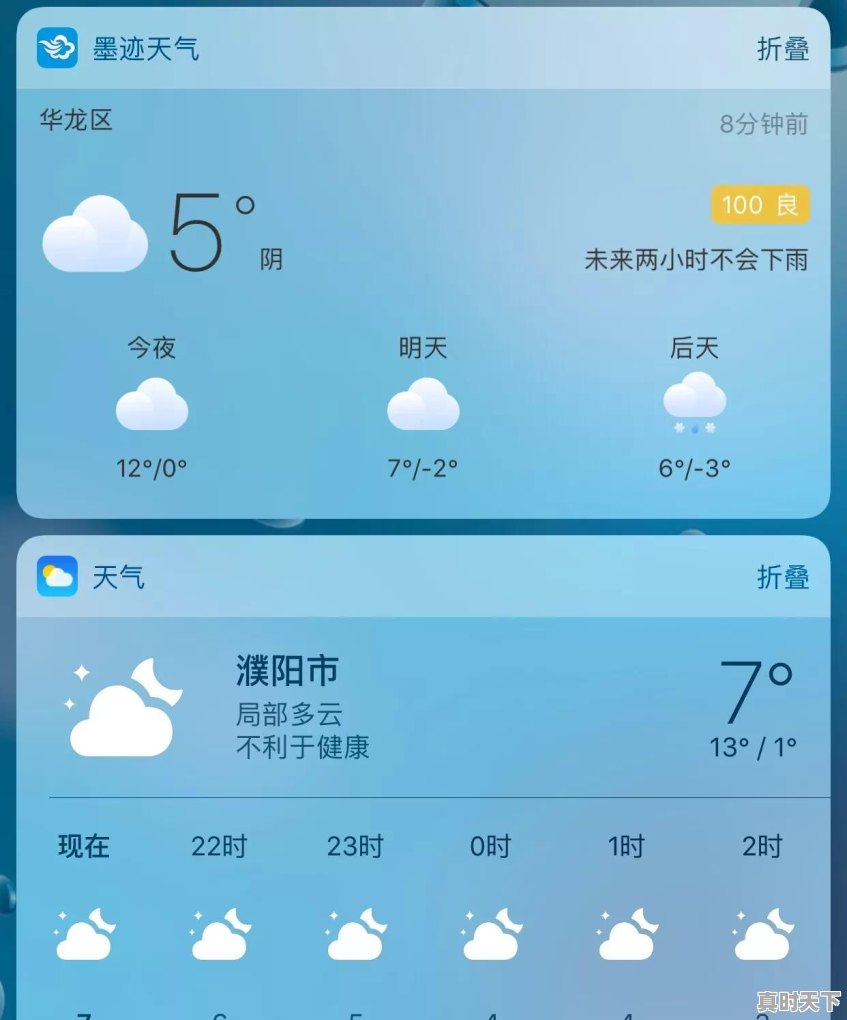Open the 墨迹天气 app icon
Image resolution: width=847 pixels, height=1020 pixels.
click(x=57, y=46)
